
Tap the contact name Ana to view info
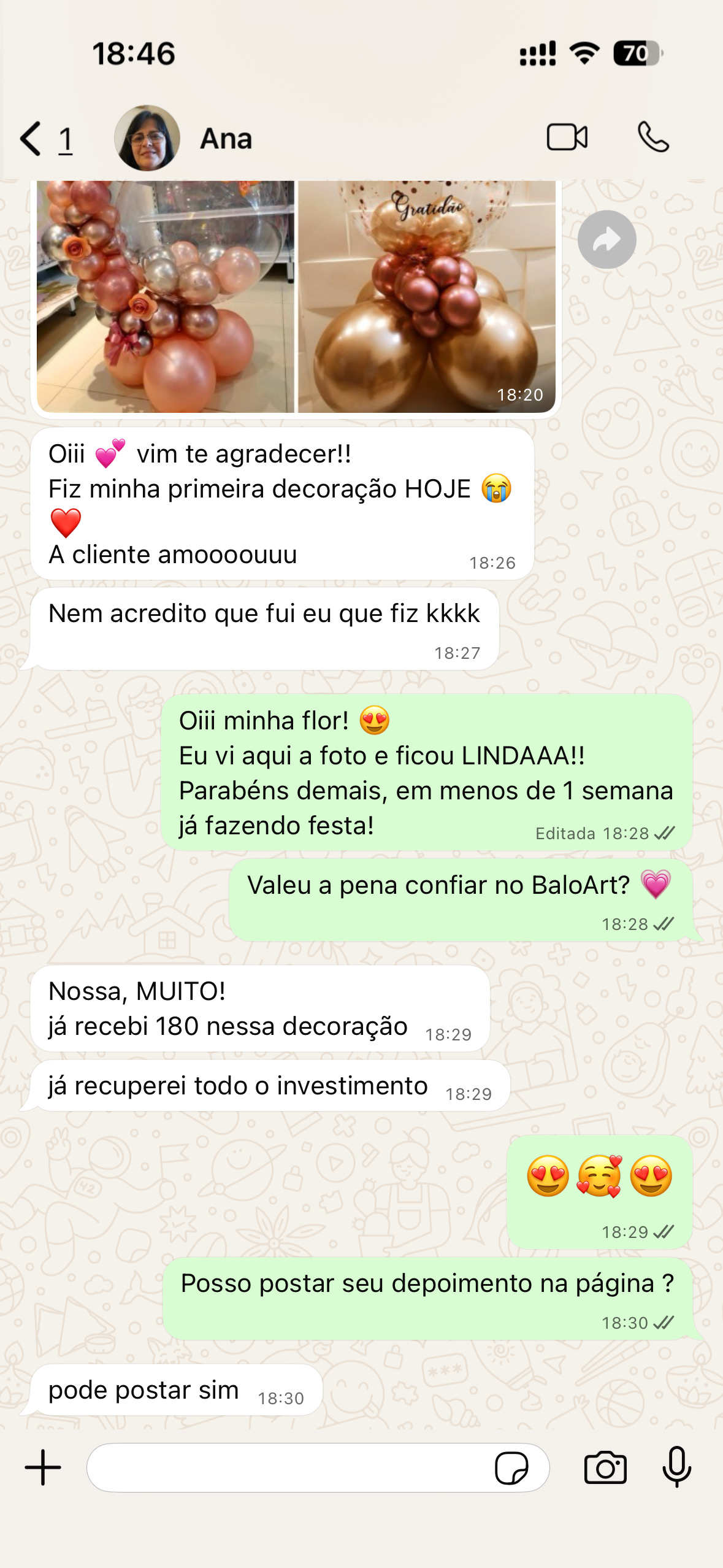(226, 140)
